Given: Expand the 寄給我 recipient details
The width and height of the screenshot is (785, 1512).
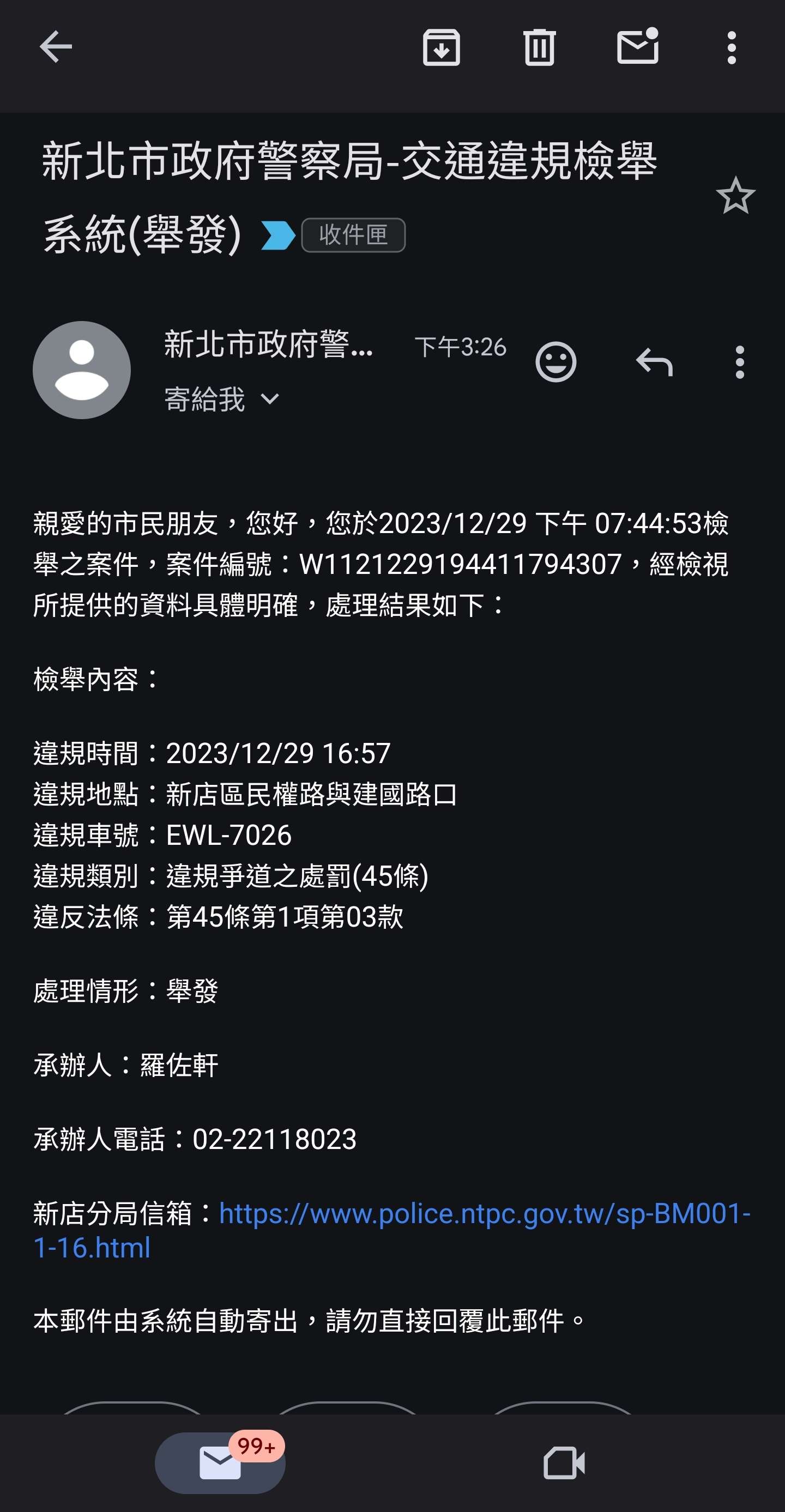Looking at the screenshot, I should [221, 399].
